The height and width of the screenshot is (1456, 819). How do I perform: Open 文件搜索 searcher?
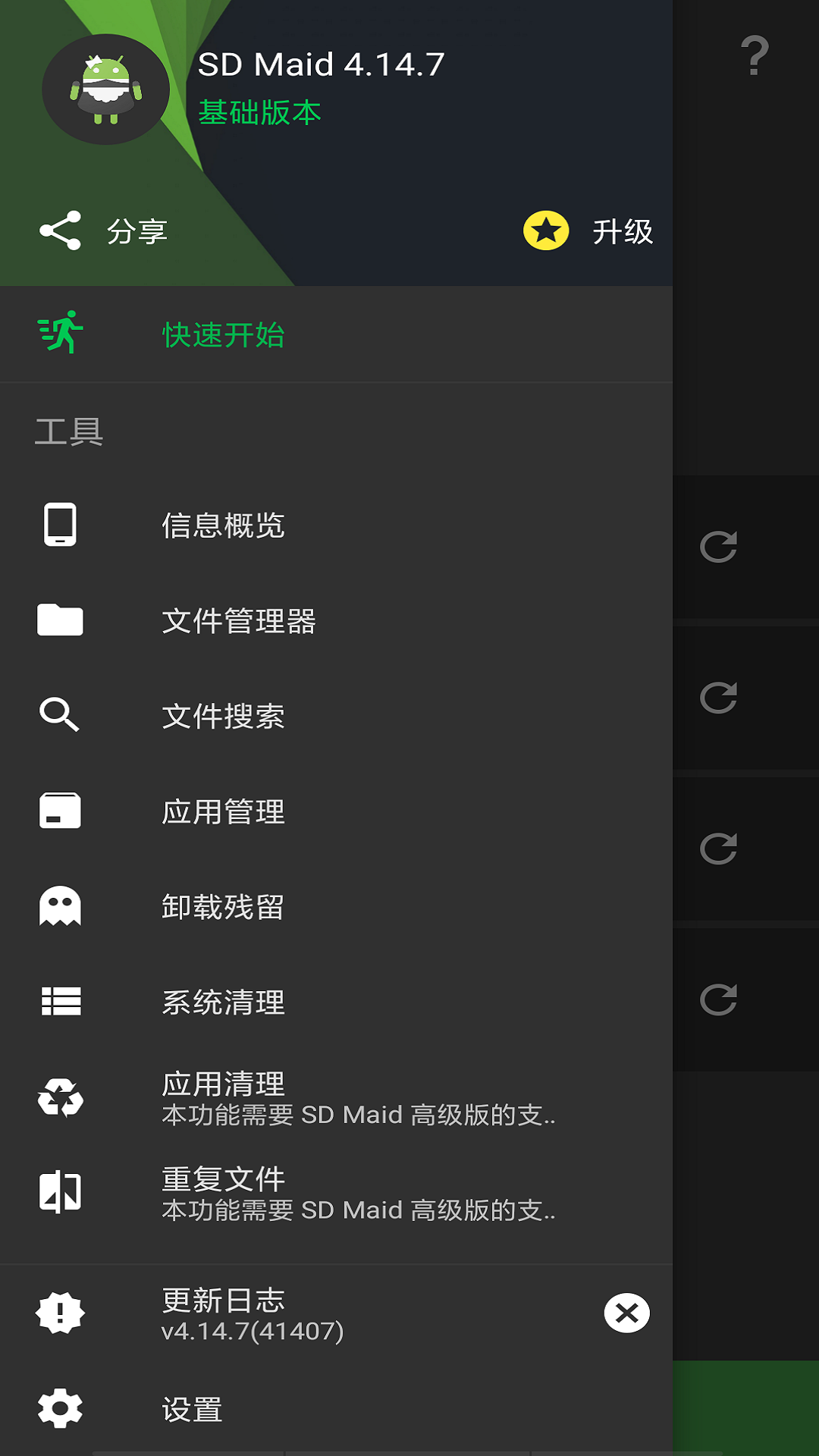click(336, 716)
